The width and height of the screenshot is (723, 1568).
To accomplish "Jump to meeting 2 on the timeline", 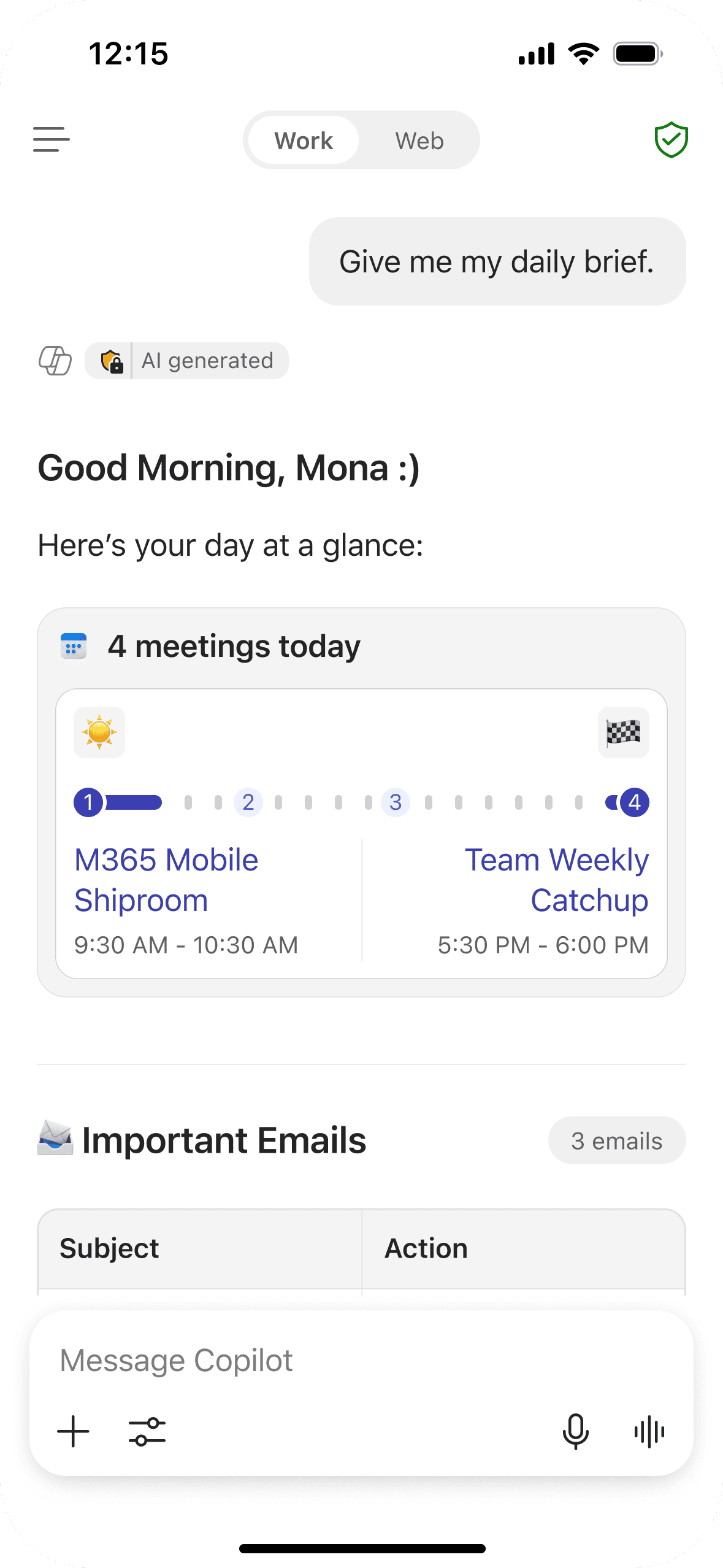I will point(248,802).
